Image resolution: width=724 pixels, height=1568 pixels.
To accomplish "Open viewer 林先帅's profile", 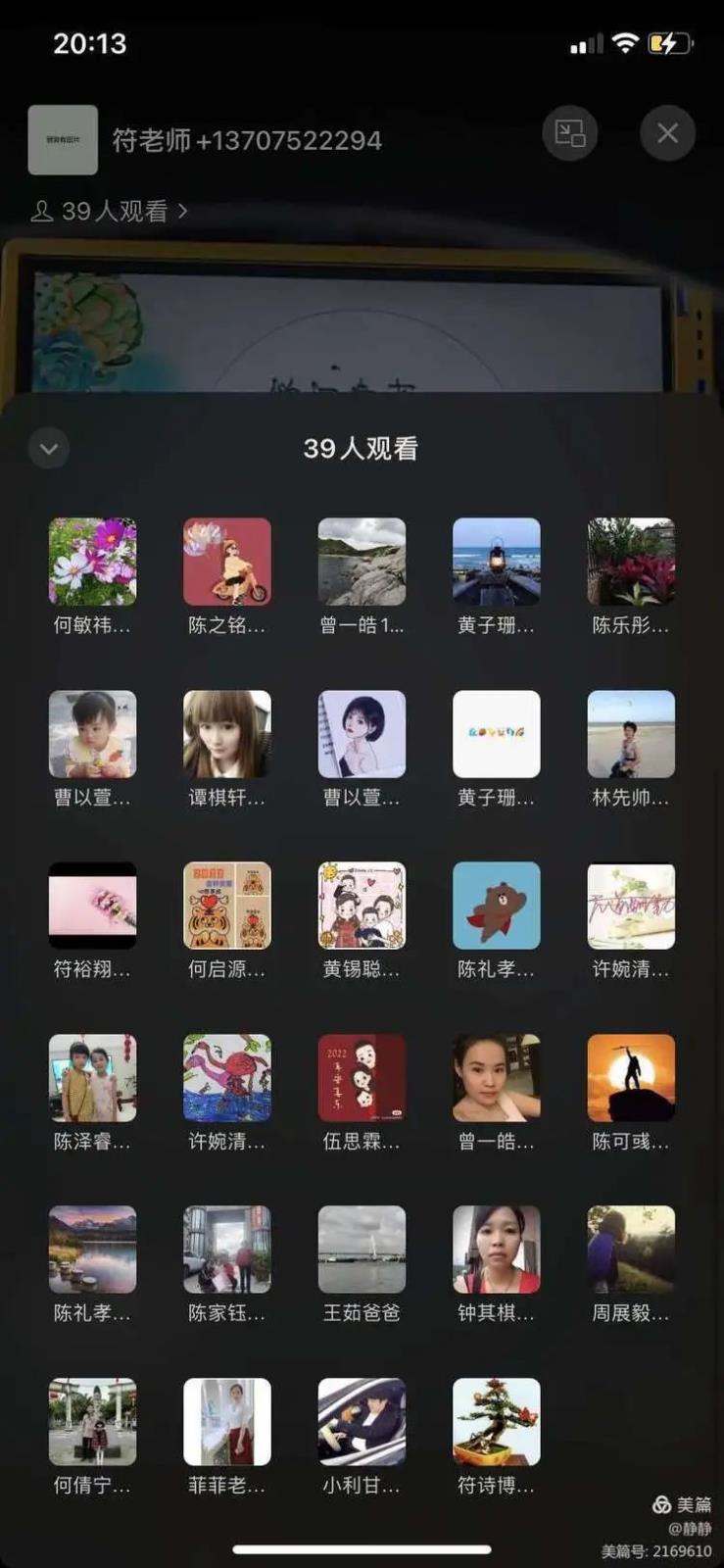I will click(631, 734).
